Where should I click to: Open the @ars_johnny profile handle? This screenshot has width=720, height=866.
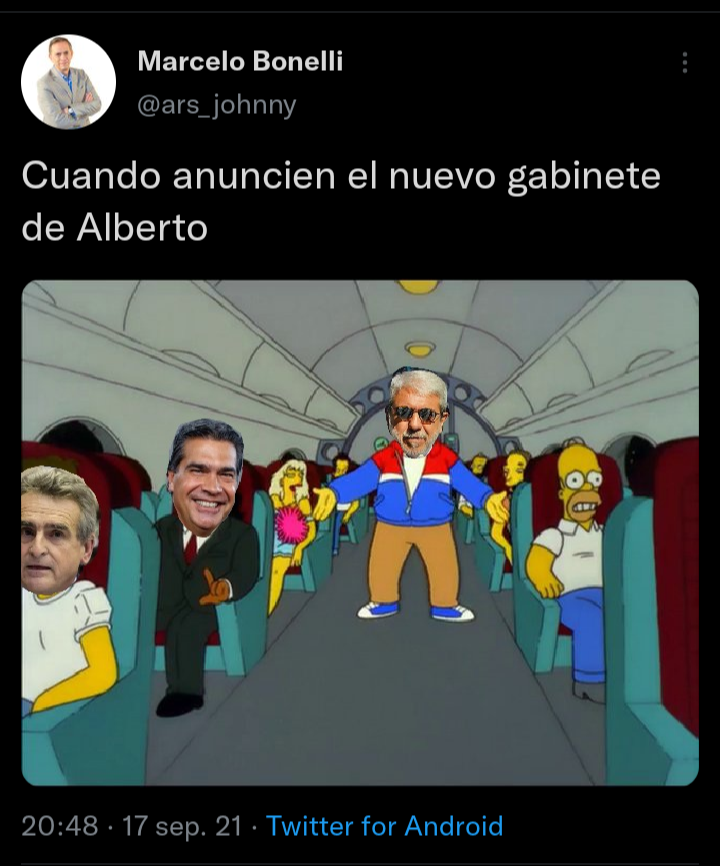tap(216, 105)
